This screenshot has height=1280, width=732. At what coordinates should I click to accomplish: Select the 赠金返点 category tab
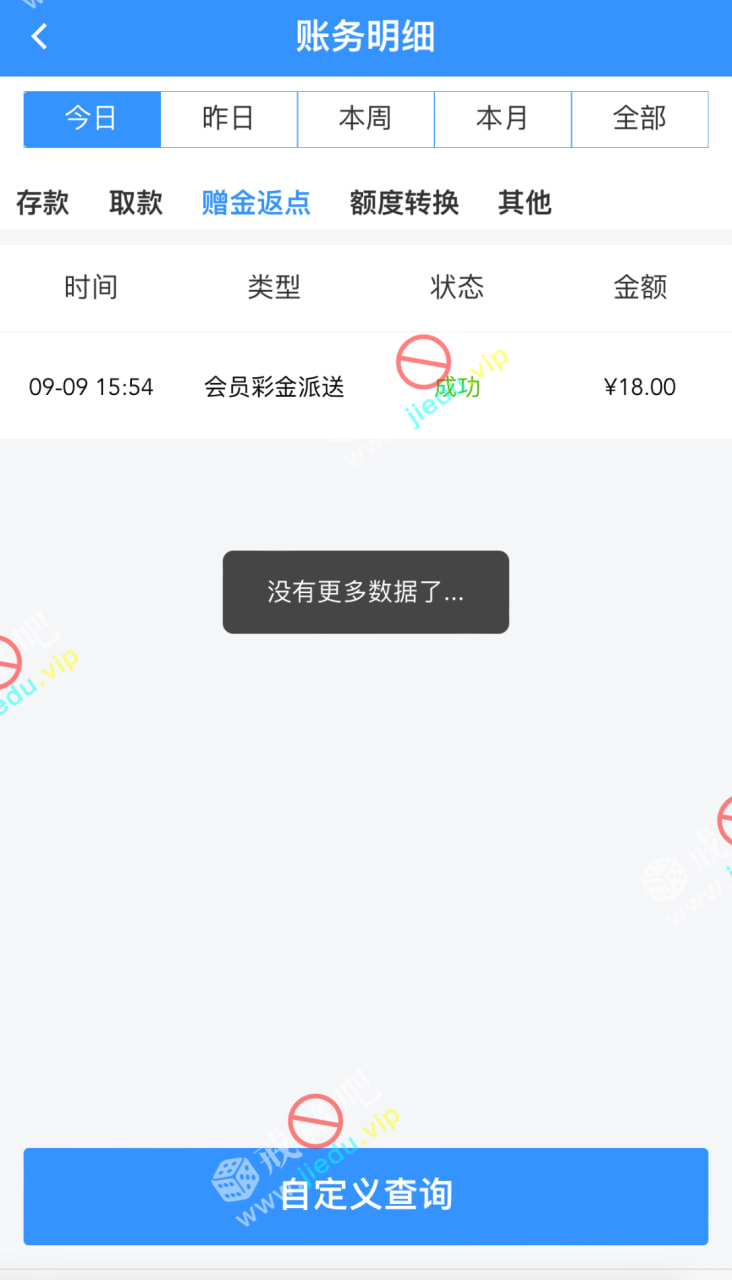click(256, 203)
